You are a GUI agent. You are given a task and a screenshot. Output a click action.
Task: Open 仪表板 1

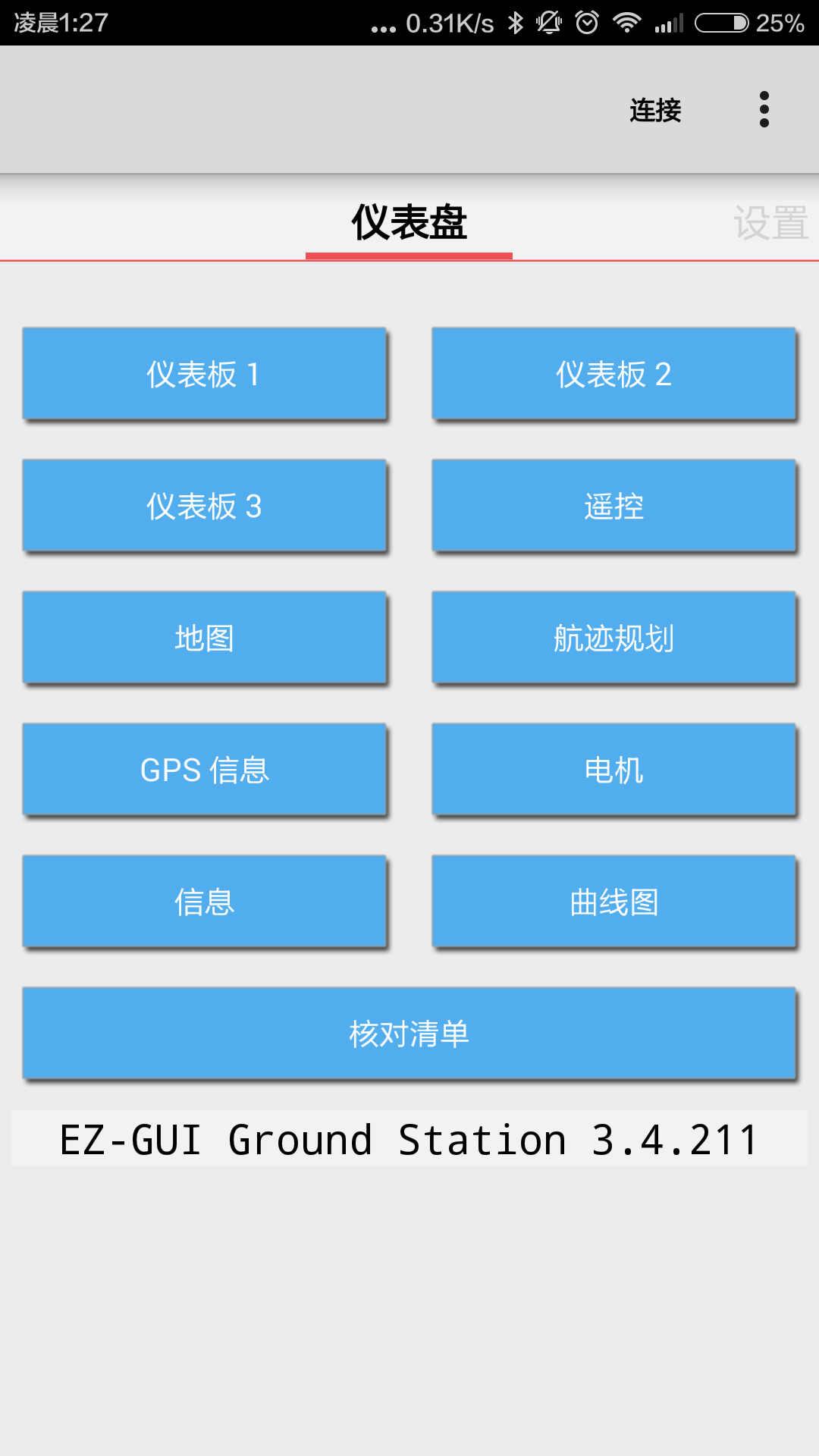tap(205, 374)
